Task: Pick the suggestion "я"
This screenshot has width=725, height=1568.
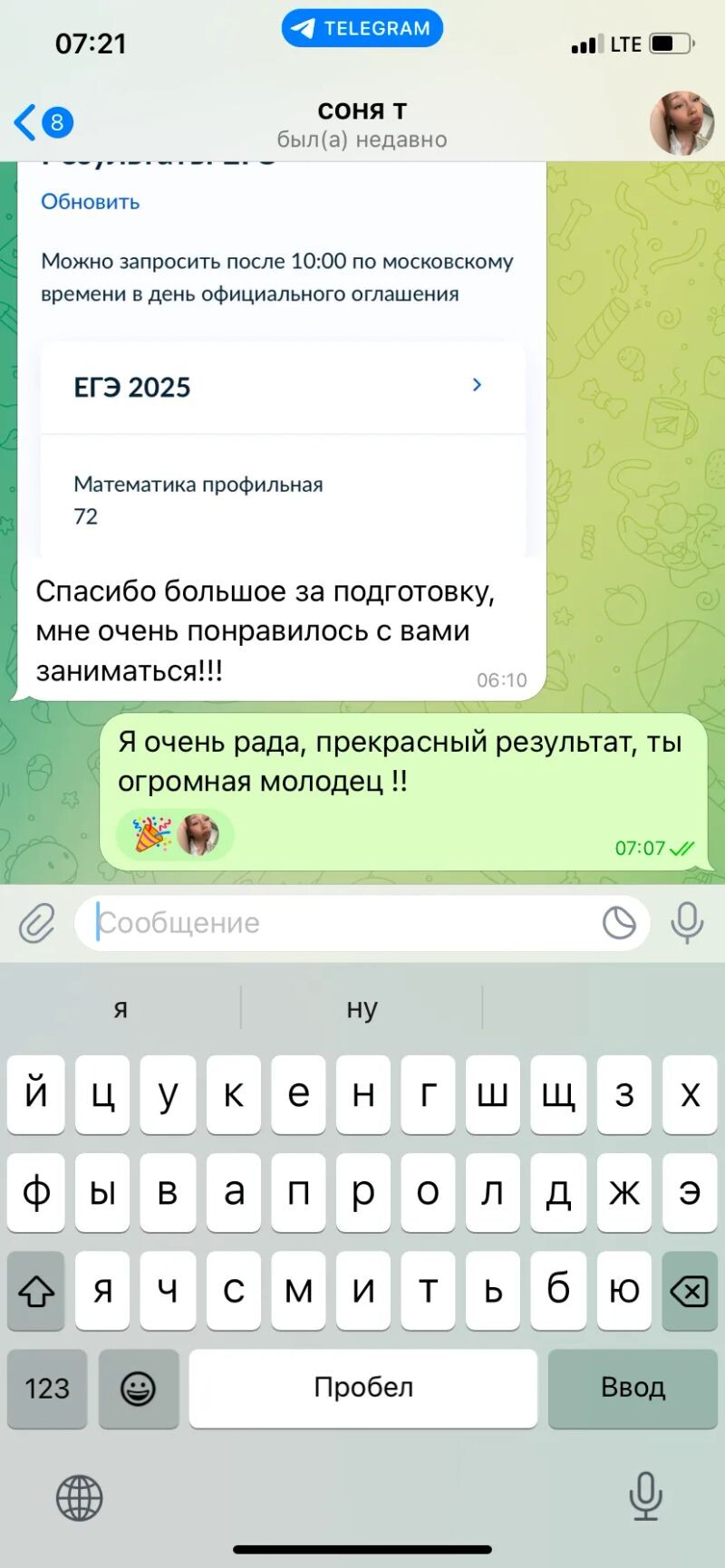Action: (121, 1007)
